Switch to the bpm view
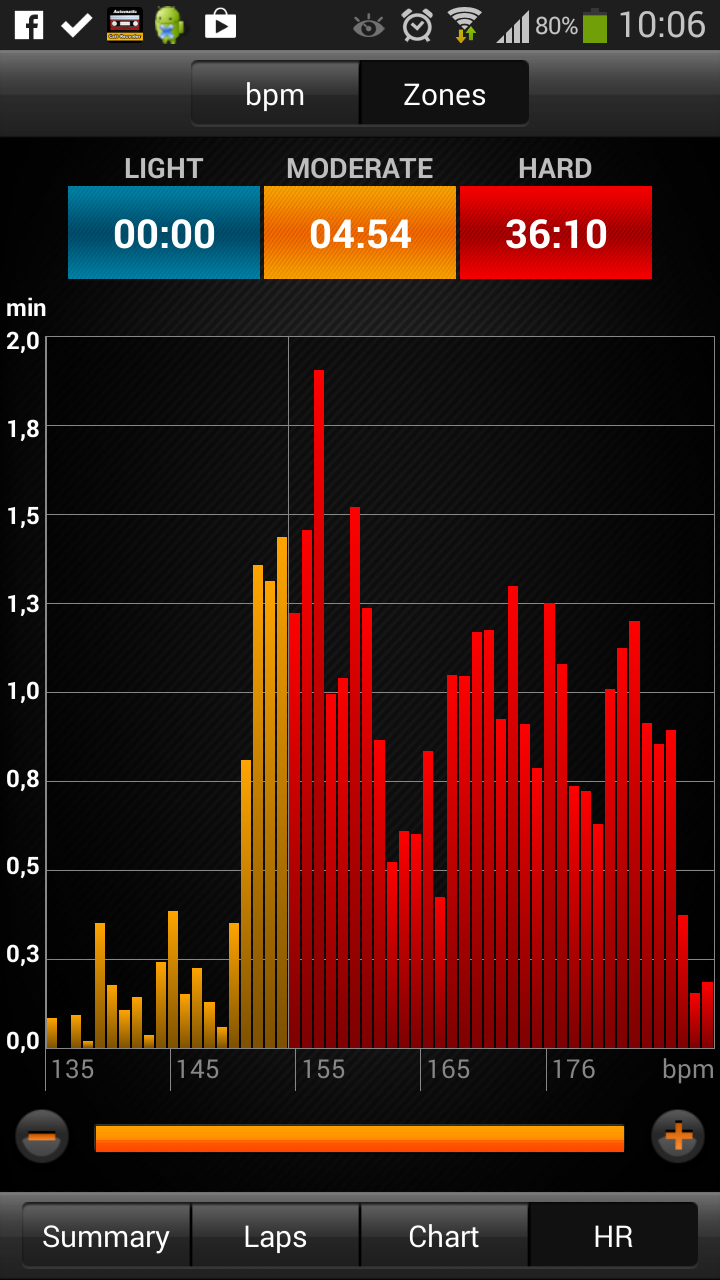The image size is (720, 1280). coord(275,95)
